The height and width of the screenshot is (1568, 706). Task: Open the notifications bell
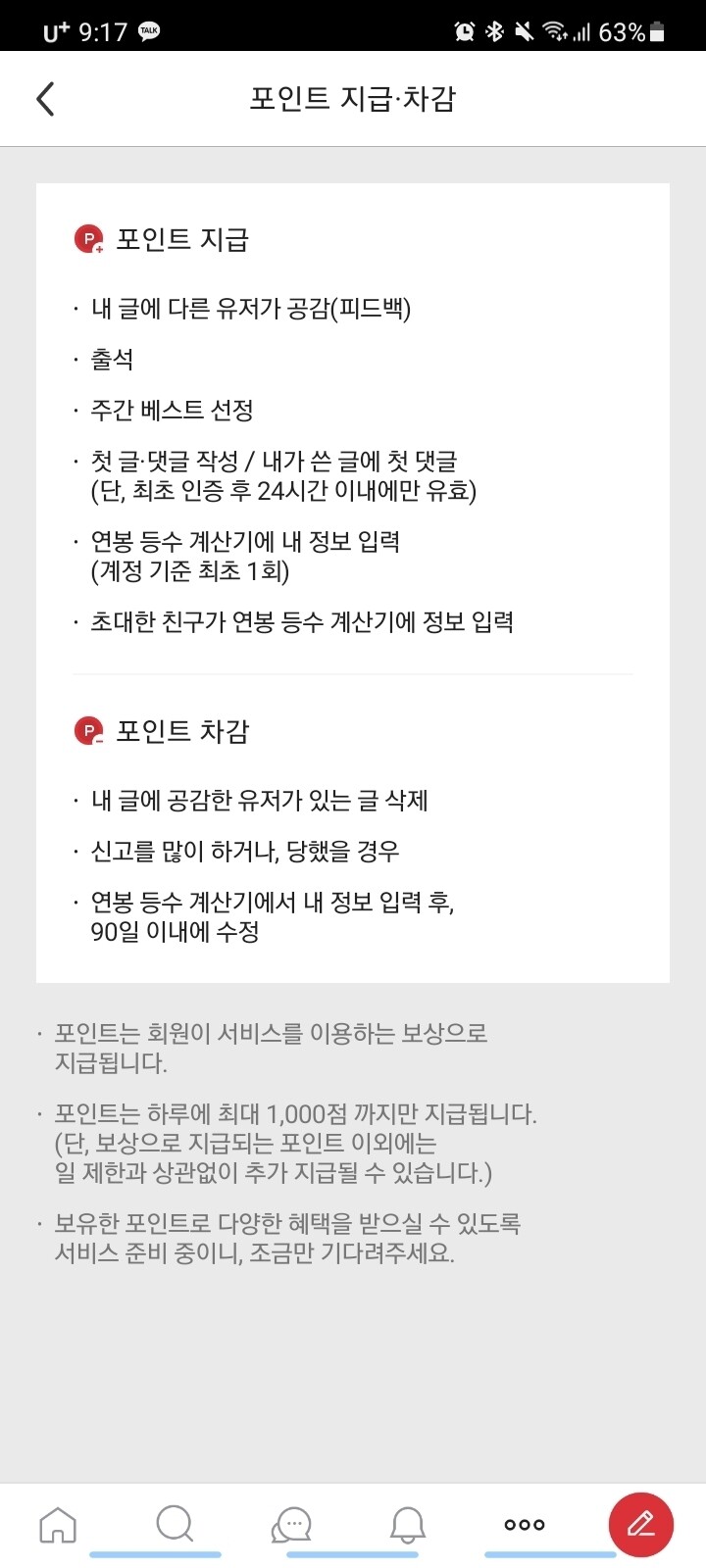pos(408,1525)
